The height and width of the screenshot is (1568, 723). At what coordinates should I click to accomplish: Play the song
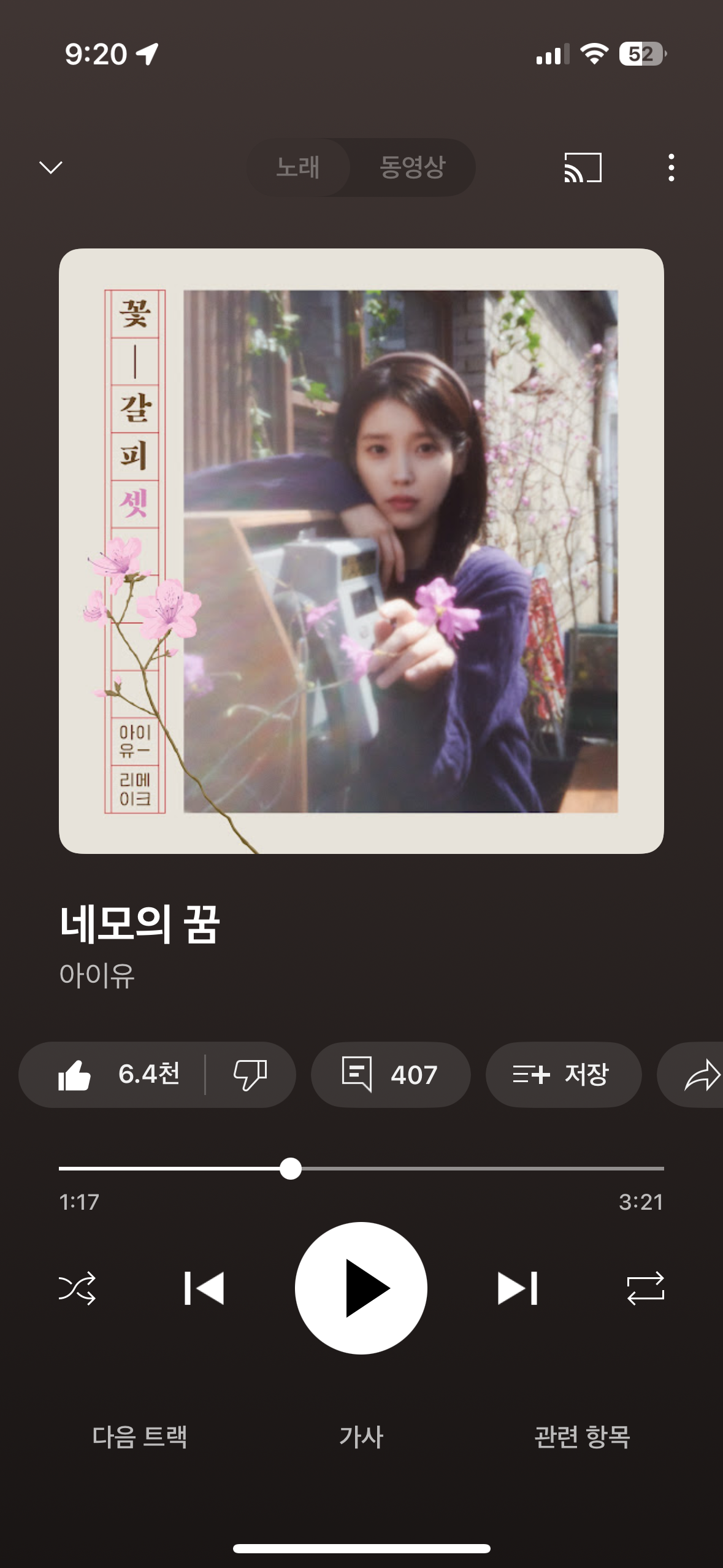(361, 1288)
